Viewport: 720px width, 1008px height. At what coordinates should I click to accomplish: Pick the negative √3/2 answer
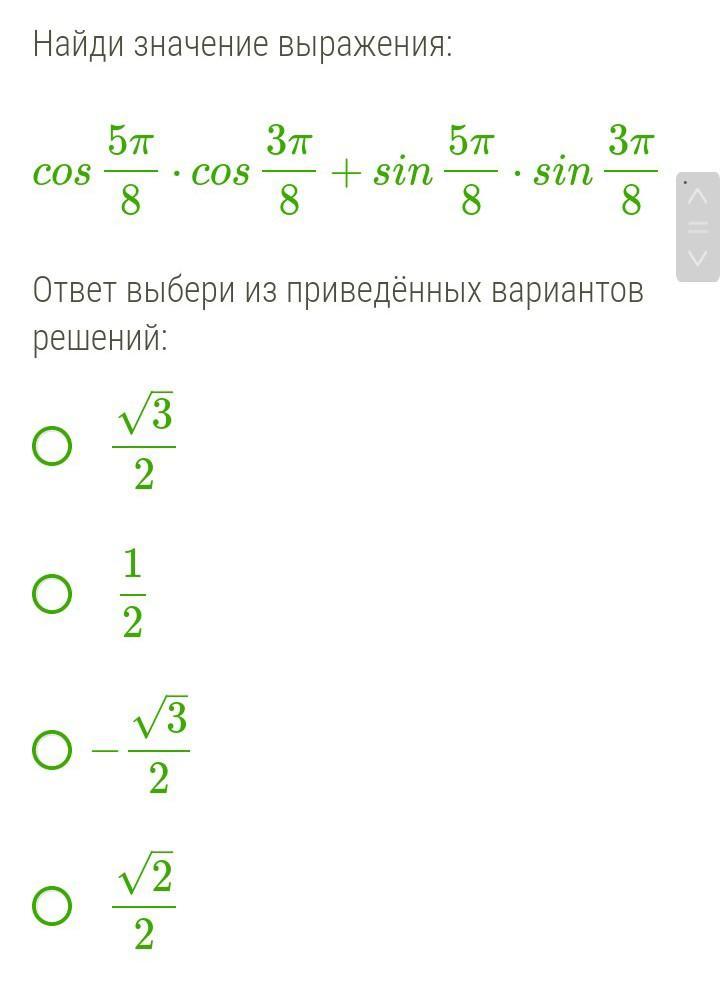point(52,750)
